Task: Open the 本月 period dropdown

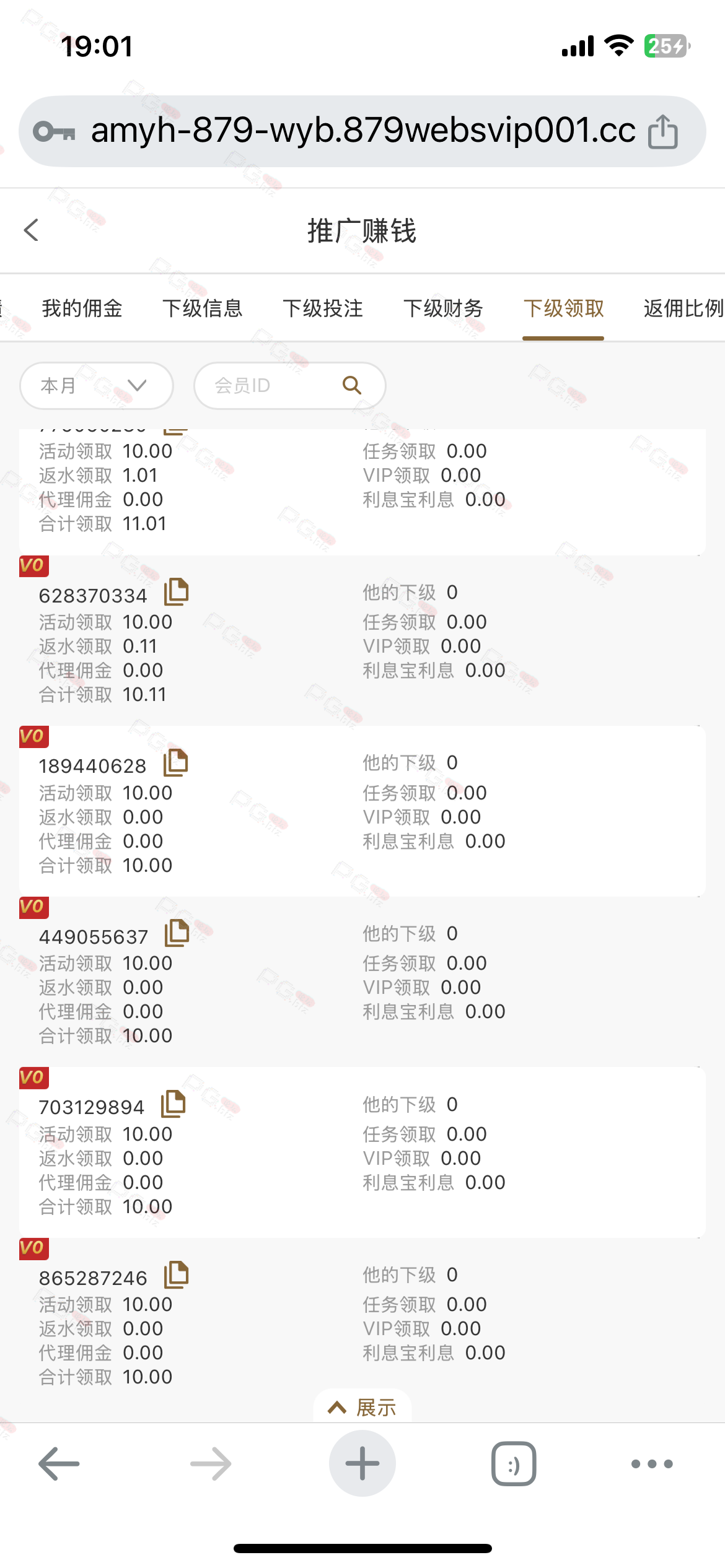Action: click(x=97, y=386)
